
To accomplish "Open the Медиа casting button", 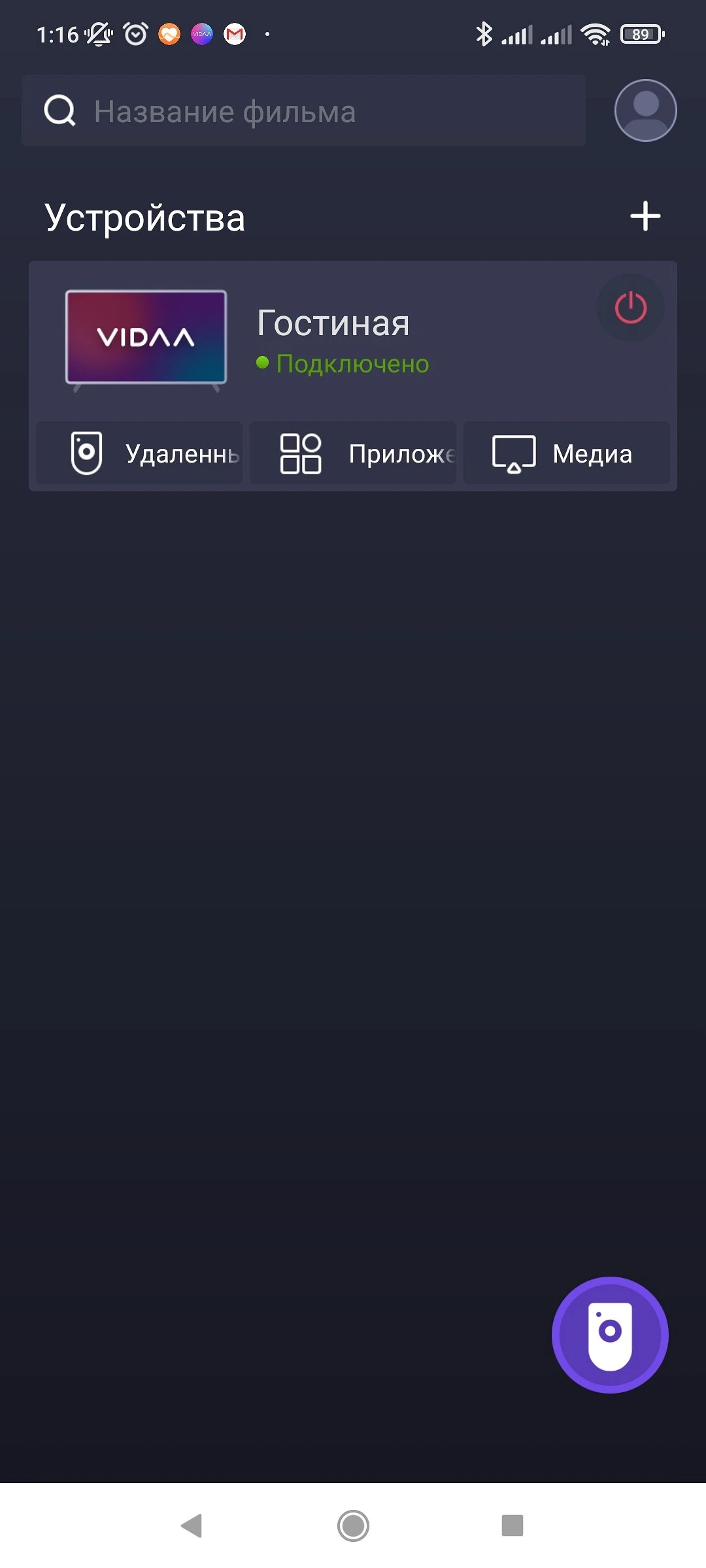I will tap(566, 453).
